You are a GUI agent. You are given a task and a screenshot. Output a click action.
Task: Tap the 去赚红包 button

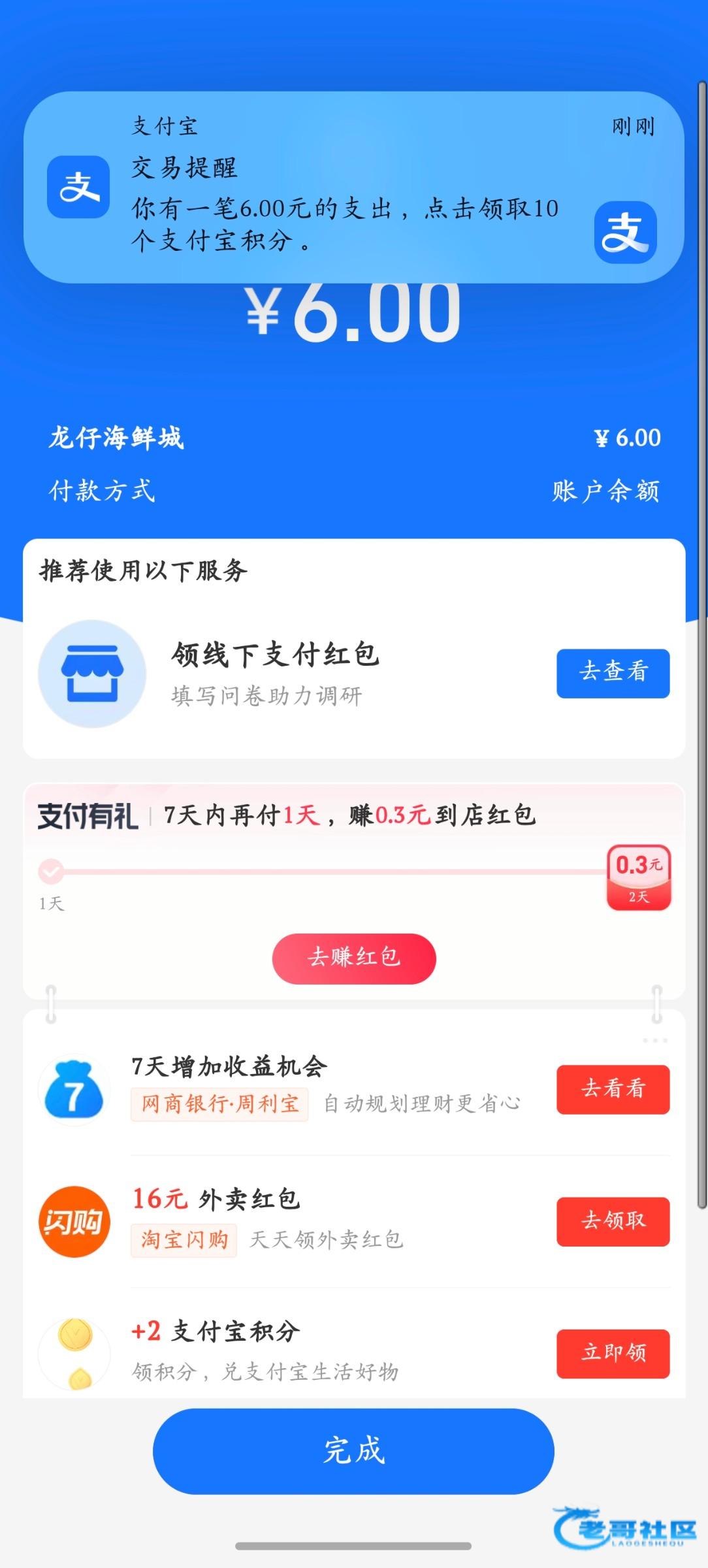click(x=354, y=958)
